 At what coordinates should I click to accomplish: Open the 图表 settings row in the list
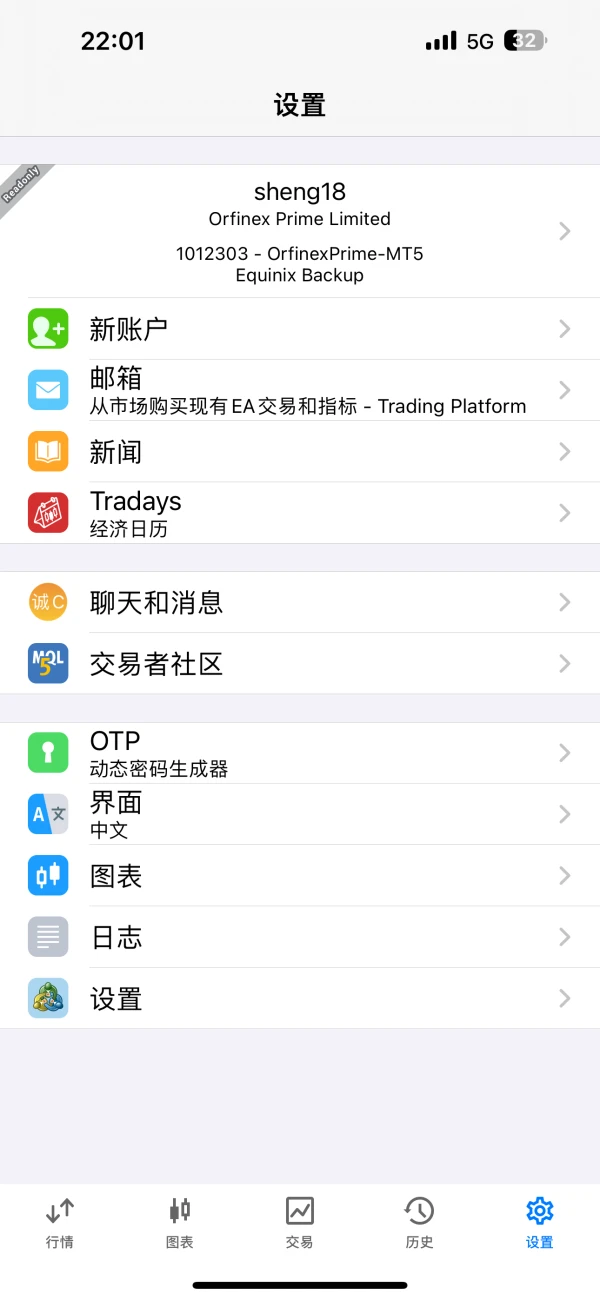(300, 875)
